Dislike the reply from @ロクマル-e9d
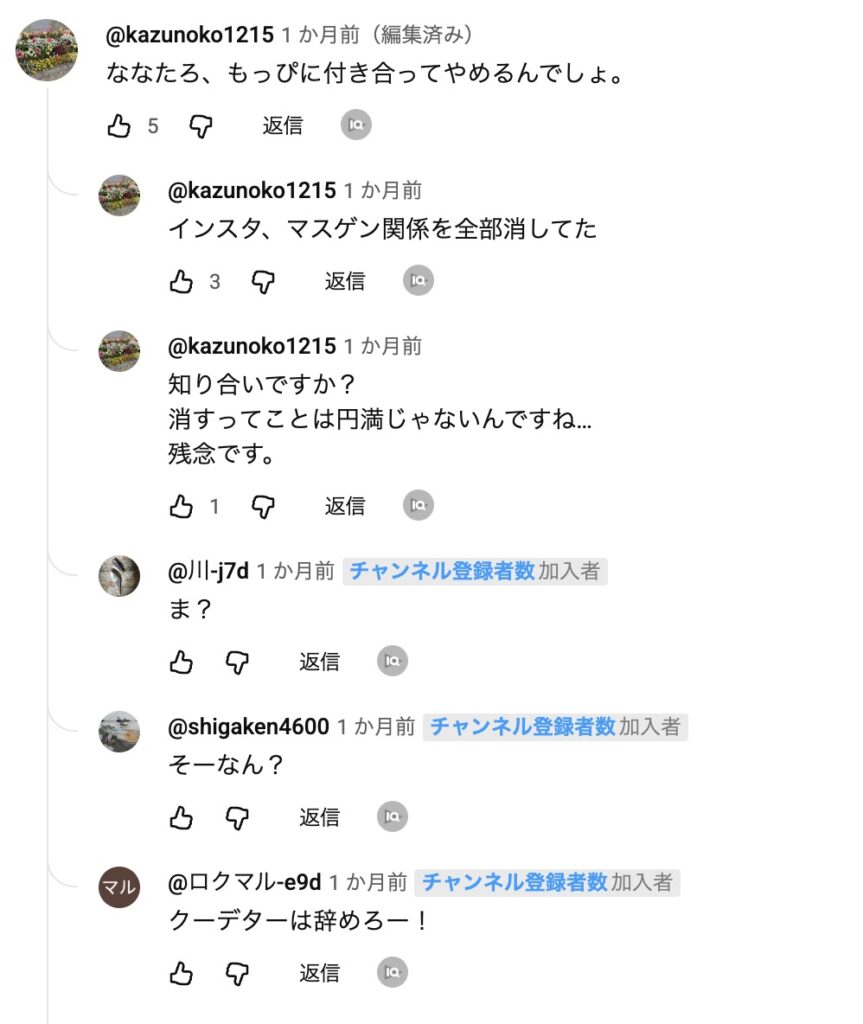Image resolution: width=863 pixels, height=1024 pixels. [x=237, y=973]
